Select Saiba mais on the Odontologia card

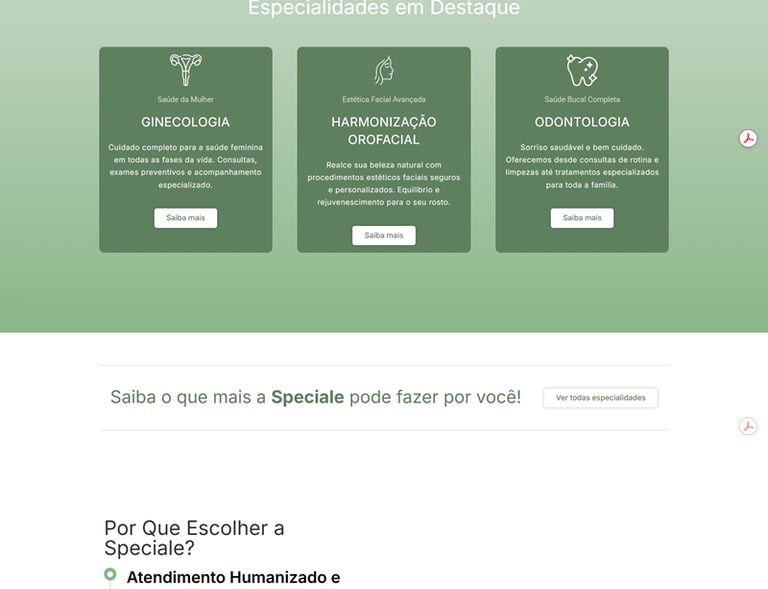(581, 218)
